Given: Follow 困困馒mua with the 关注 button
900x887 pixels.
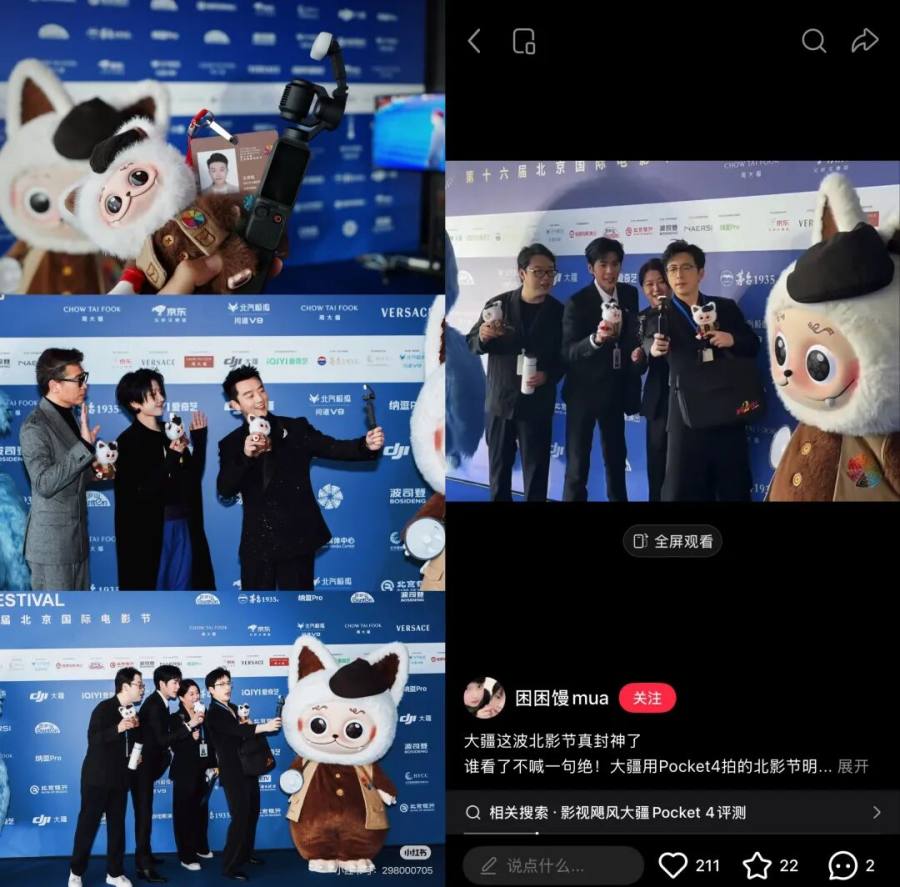Looking at the screenshot, I should point(647,698).
